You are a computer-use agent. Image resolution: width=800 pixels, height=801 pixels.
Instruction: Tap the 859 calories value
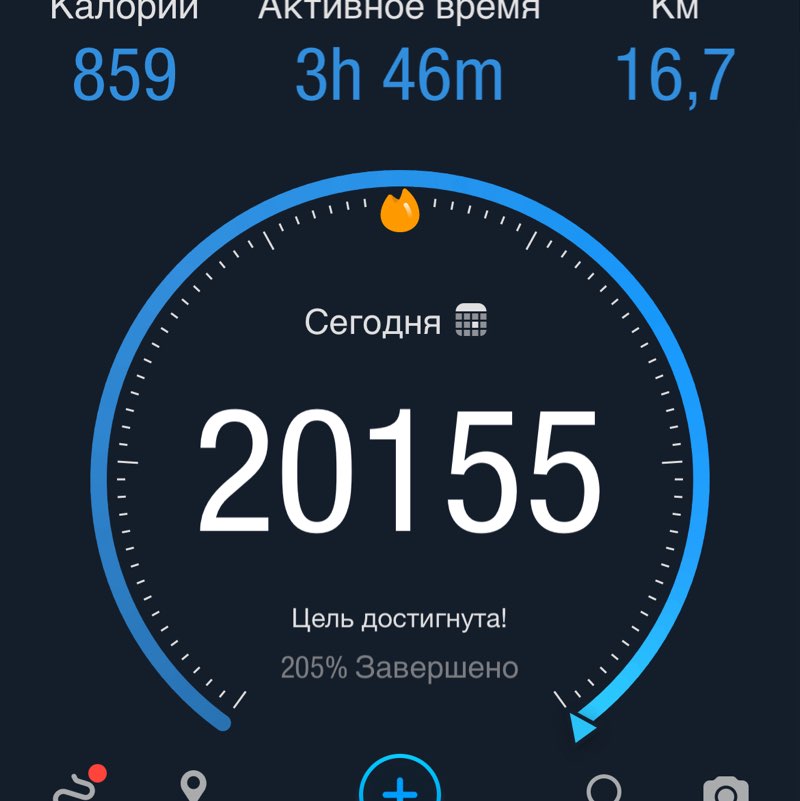coord(123,75)
